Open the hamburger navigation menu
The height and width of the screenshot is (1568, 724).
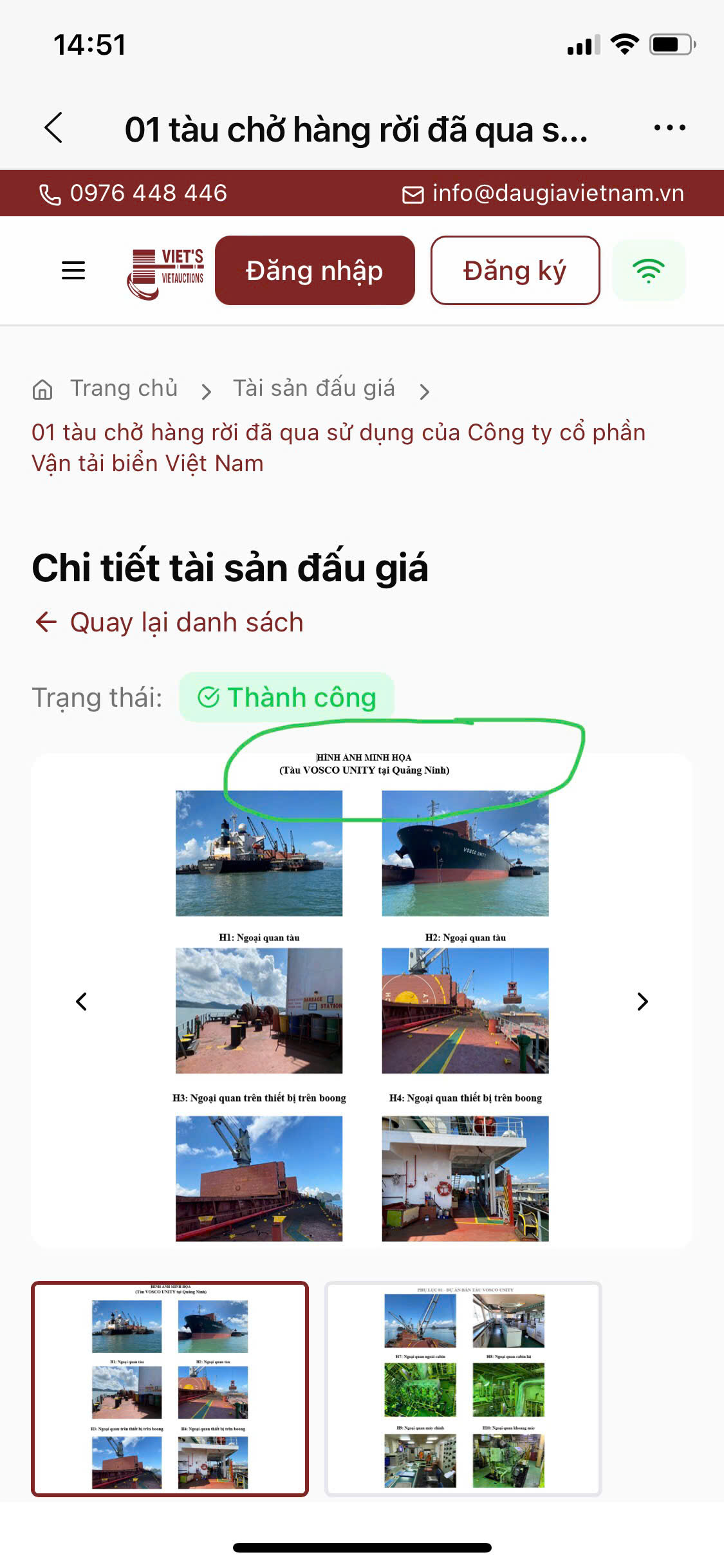tap(73, 270)
